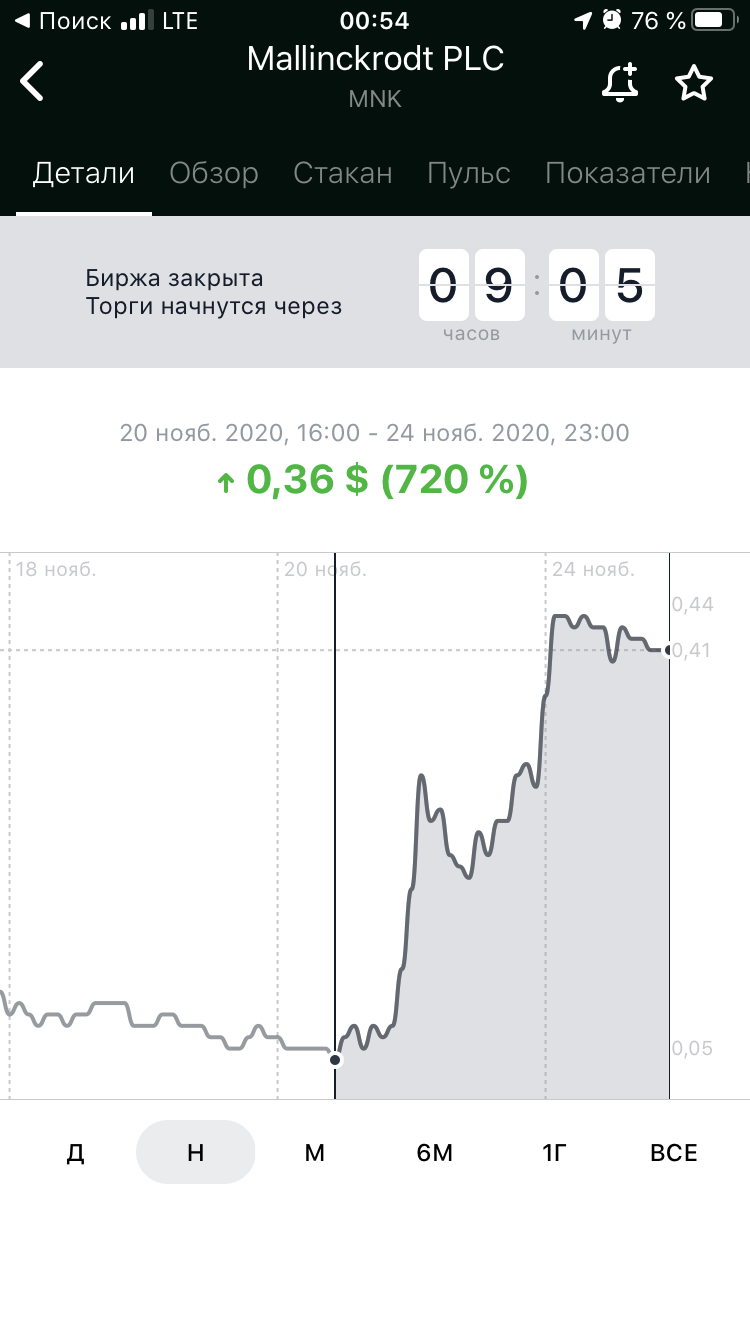
Task: Open the Стакан tab
Action: click(x=343, y=173)
